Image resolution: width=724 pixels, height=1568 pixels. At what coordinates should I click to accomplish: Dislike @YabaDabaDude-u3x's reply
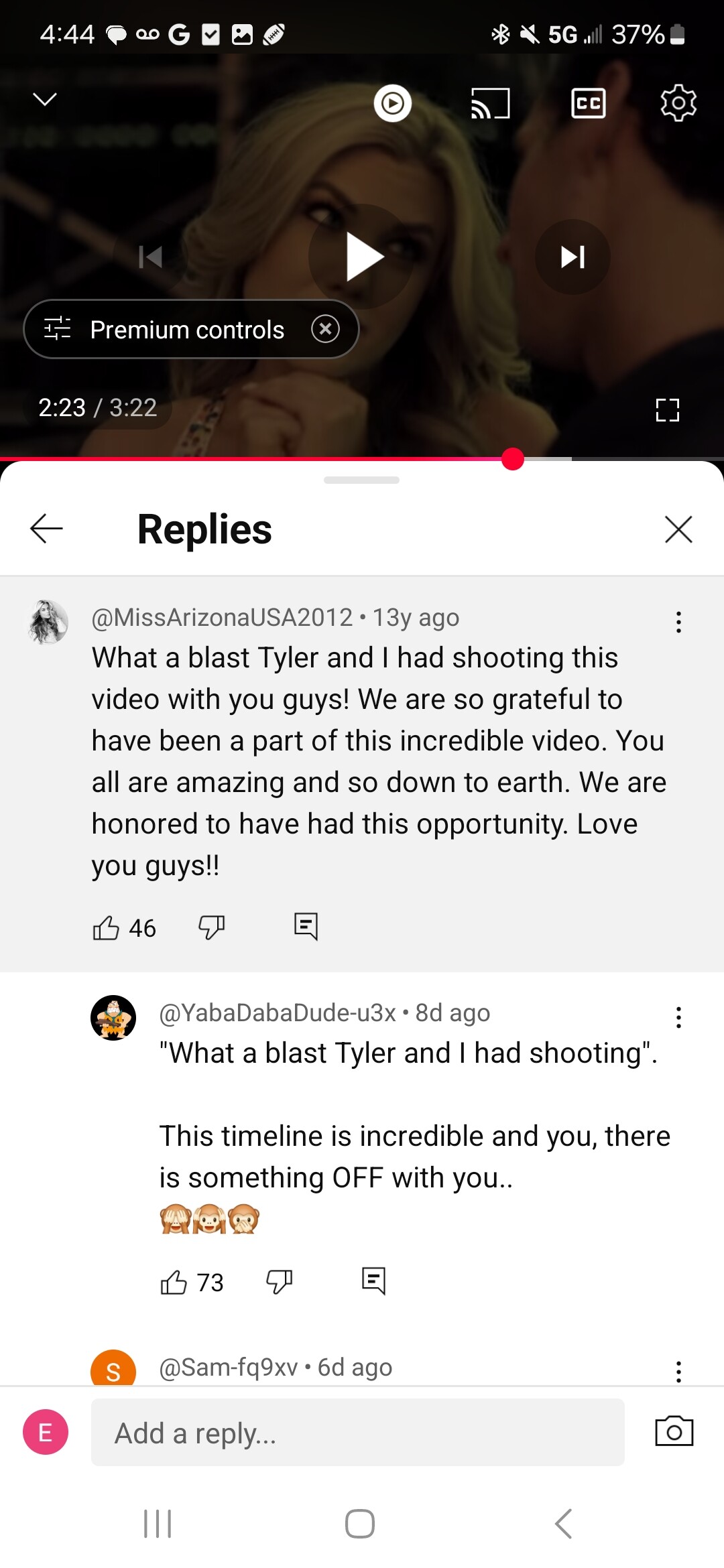[279, 1281]
